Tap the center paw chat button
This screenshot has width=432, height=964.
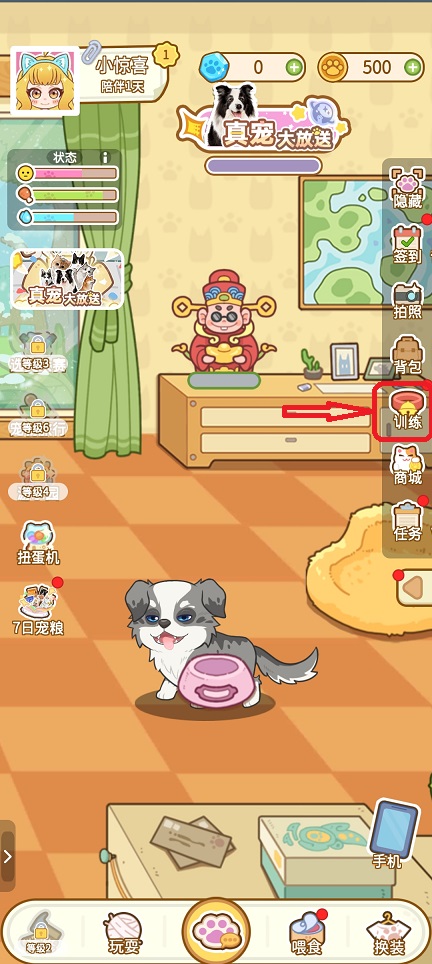click(216, 931)
